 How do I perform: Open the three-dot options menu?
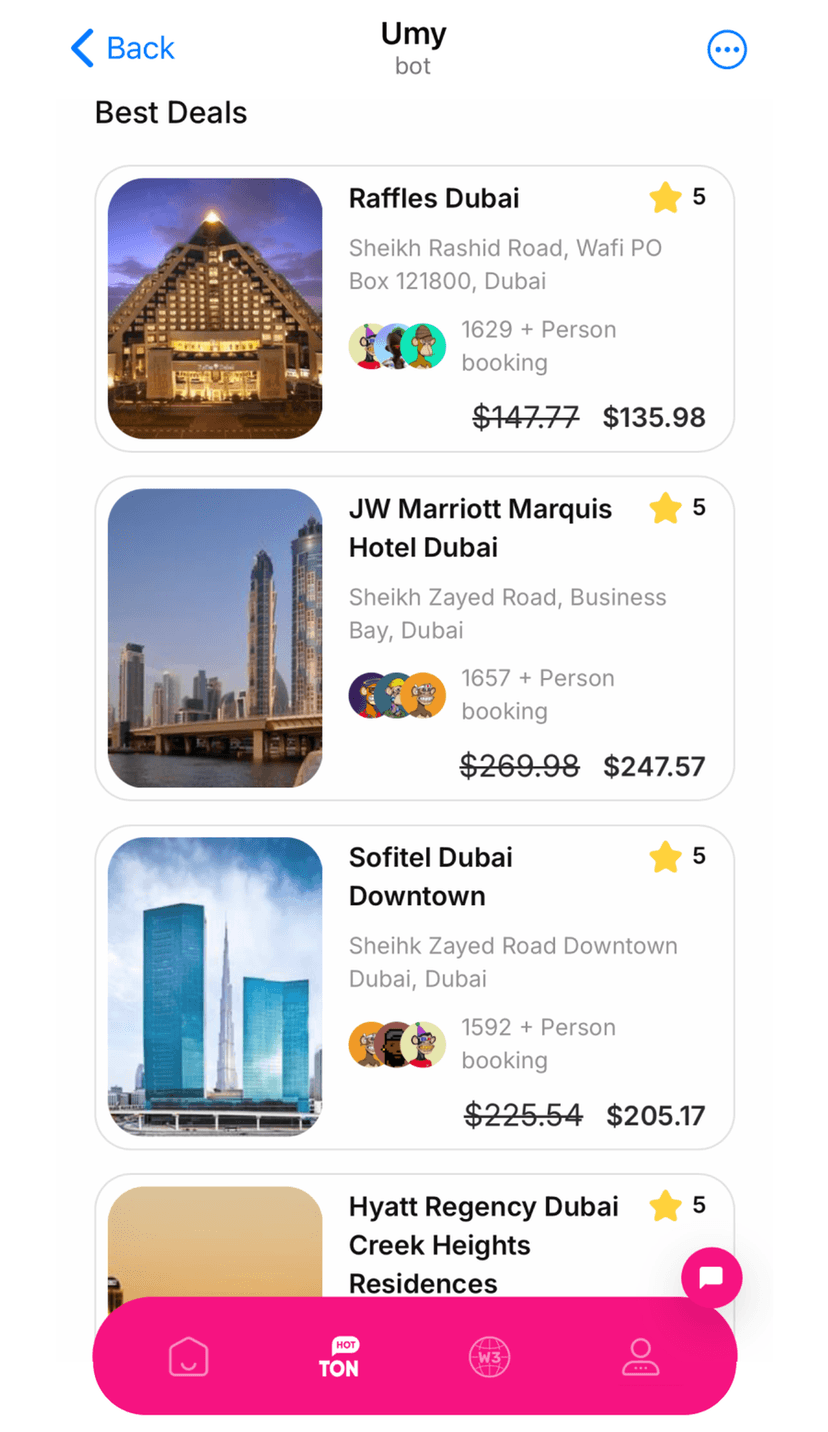pyautogui.click(x=727, y=49)
